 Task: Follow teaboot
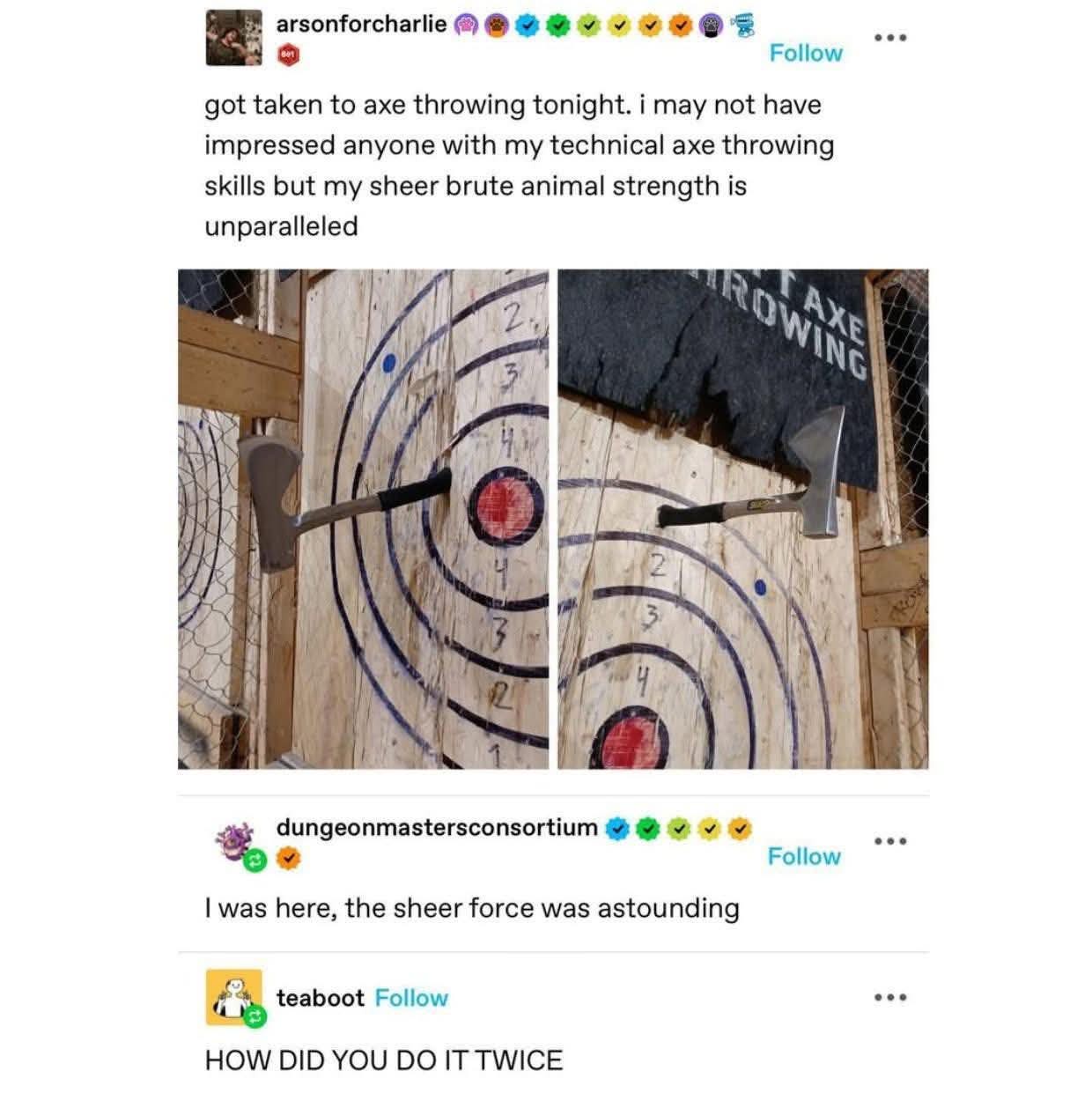[411, 998]
